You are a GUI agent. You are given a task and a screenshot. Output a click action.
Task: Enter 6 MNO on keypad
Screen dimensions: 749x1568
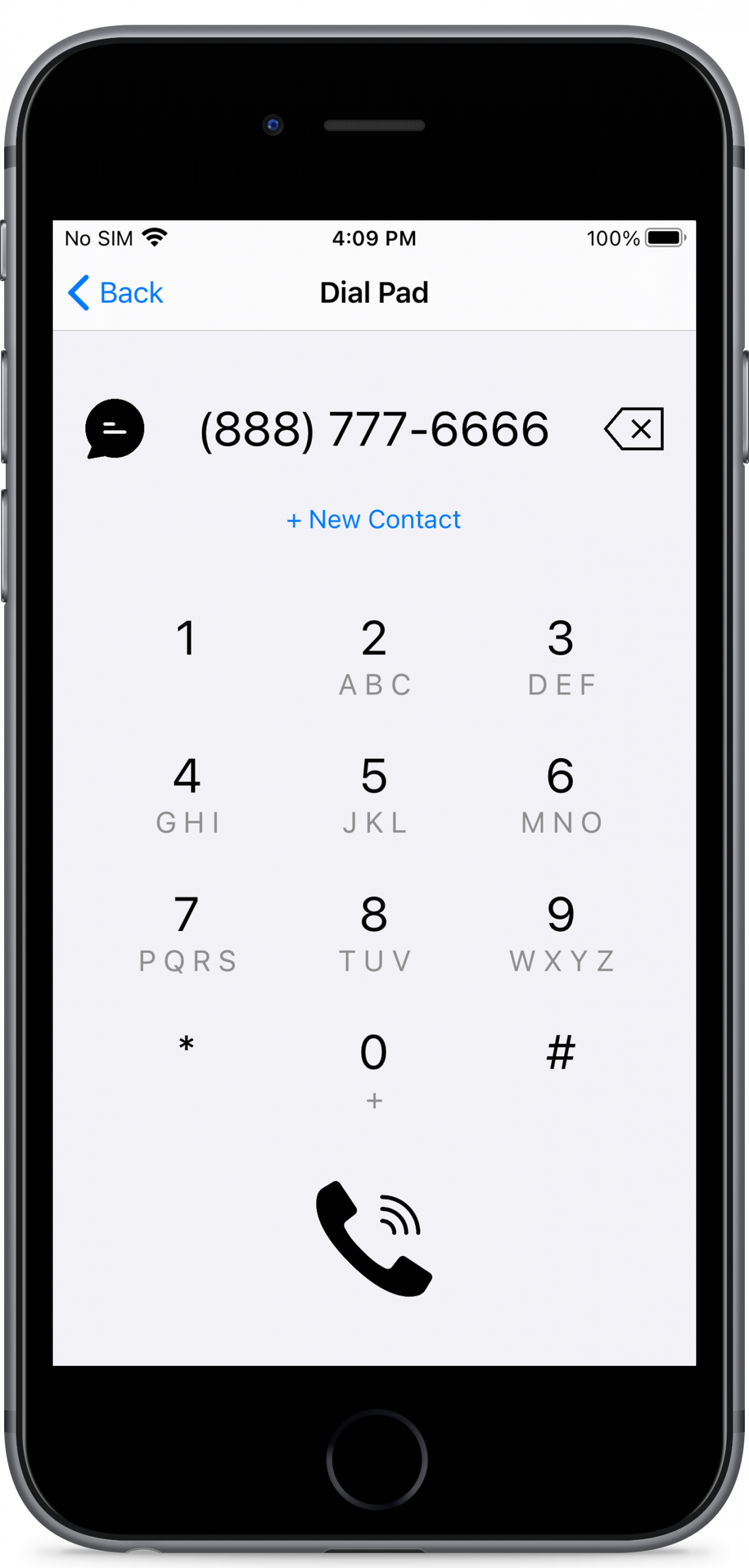[561, 794]
